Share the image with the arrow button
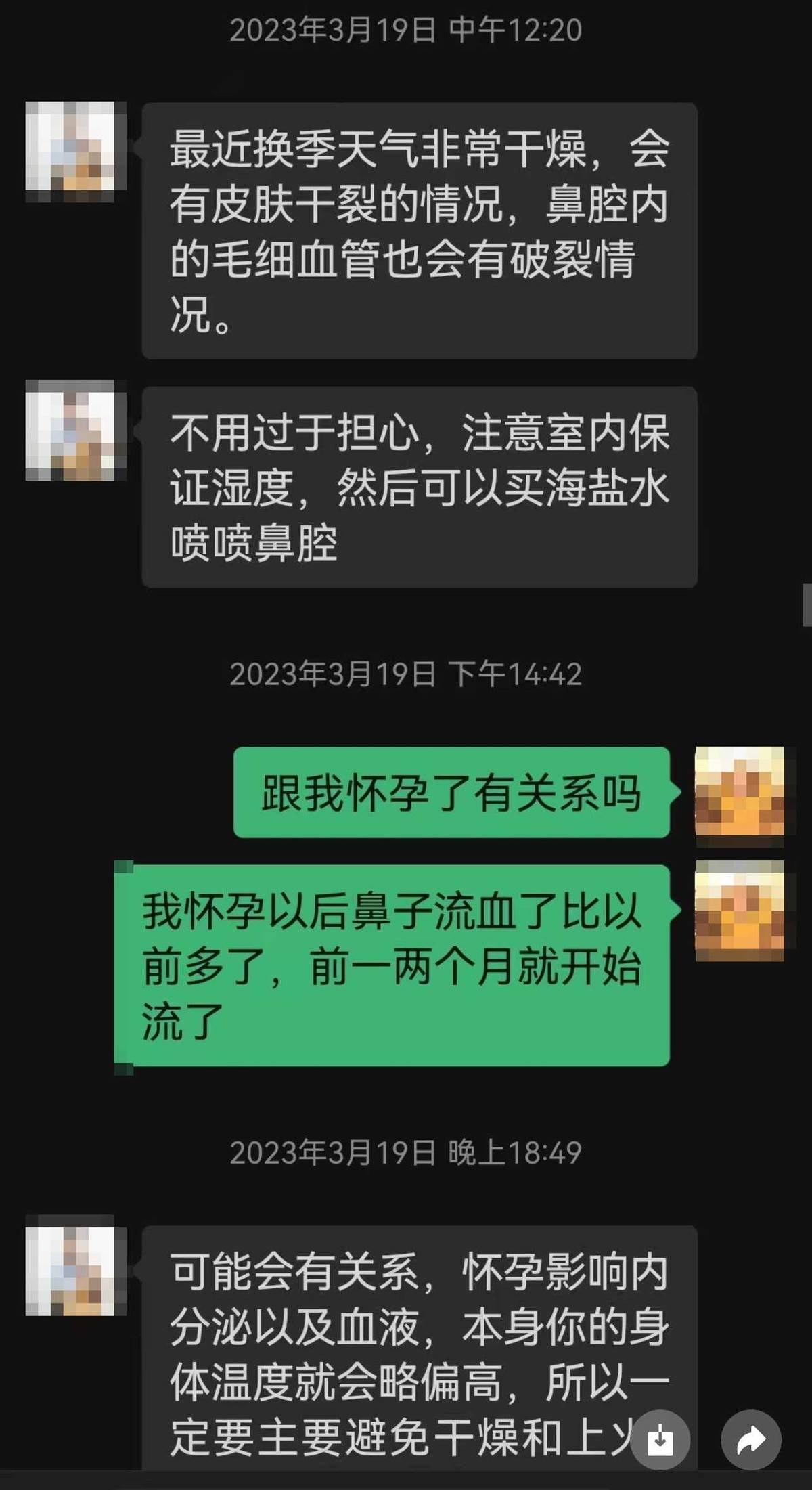Screen dimensions: 812x1490 (751, 1440)
